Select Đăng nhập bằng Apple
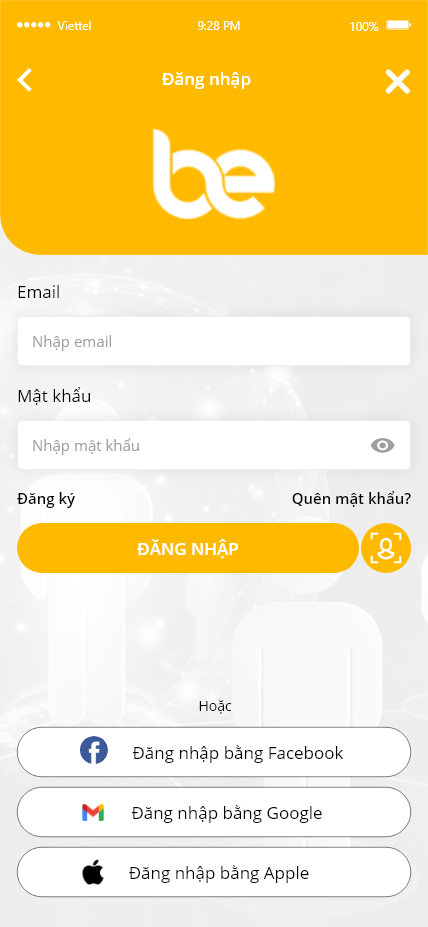 (x=214, y=872)
